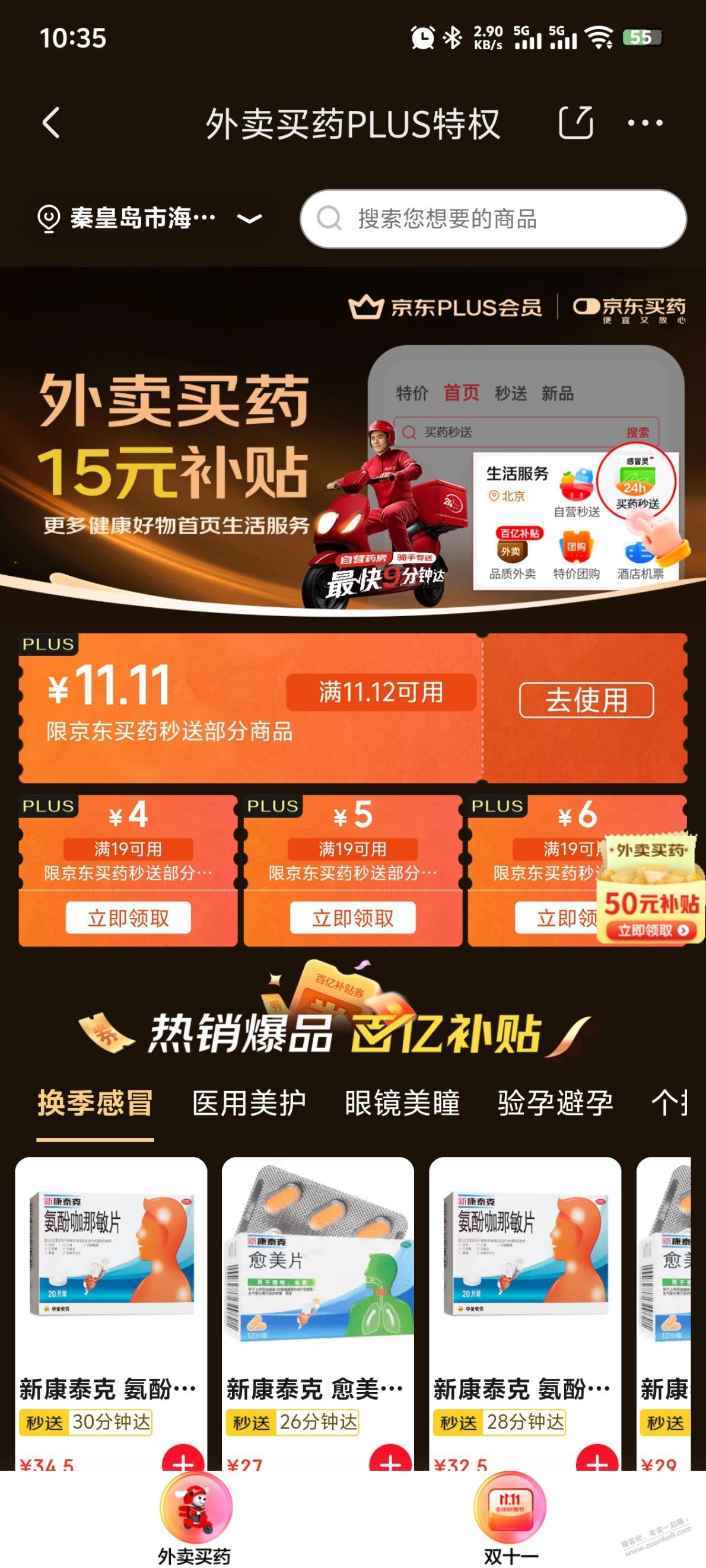Open the floating 50元补贴 立即领取 badge
Image resolution: width=706 pixels, height=1568 pixels.
(651, 929)
